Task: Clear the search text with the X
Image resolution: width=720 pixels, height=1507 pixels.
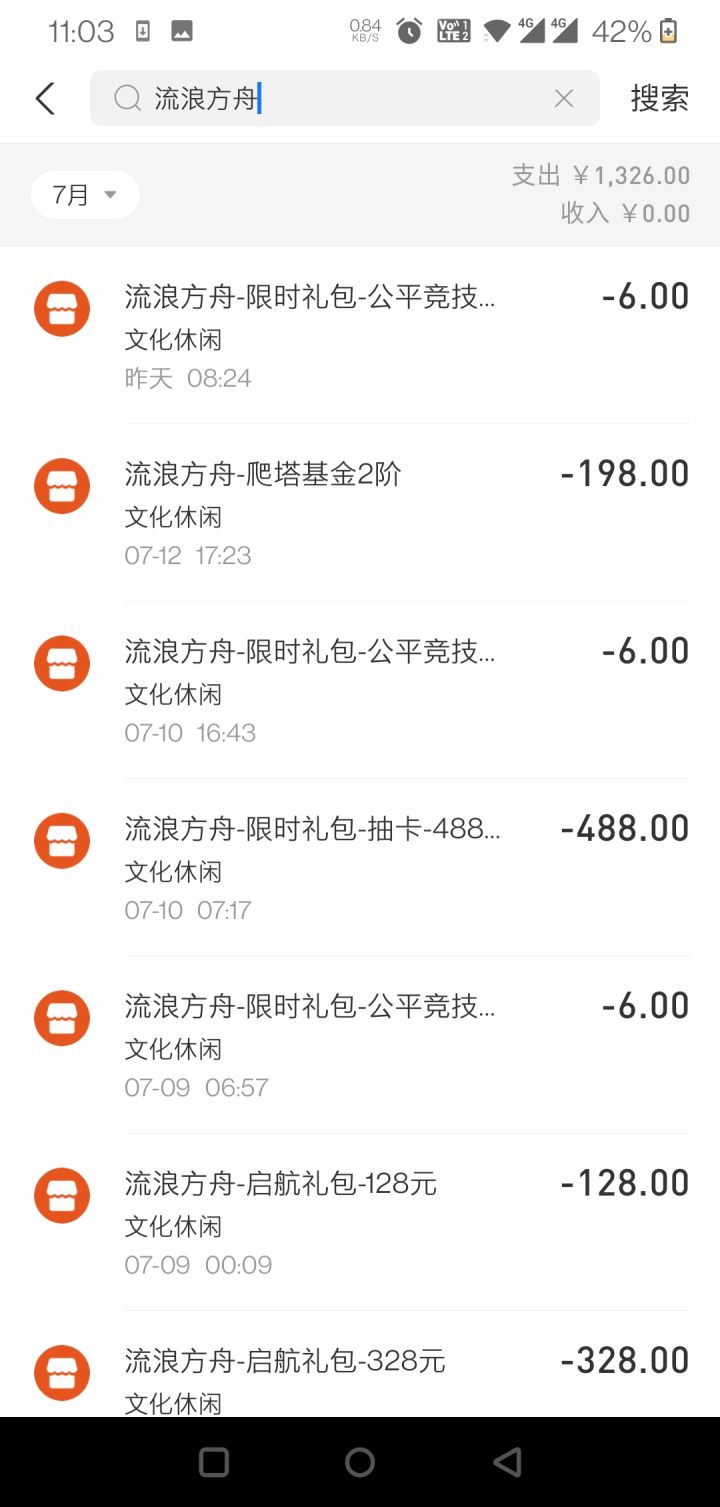Action: point(564,98)
